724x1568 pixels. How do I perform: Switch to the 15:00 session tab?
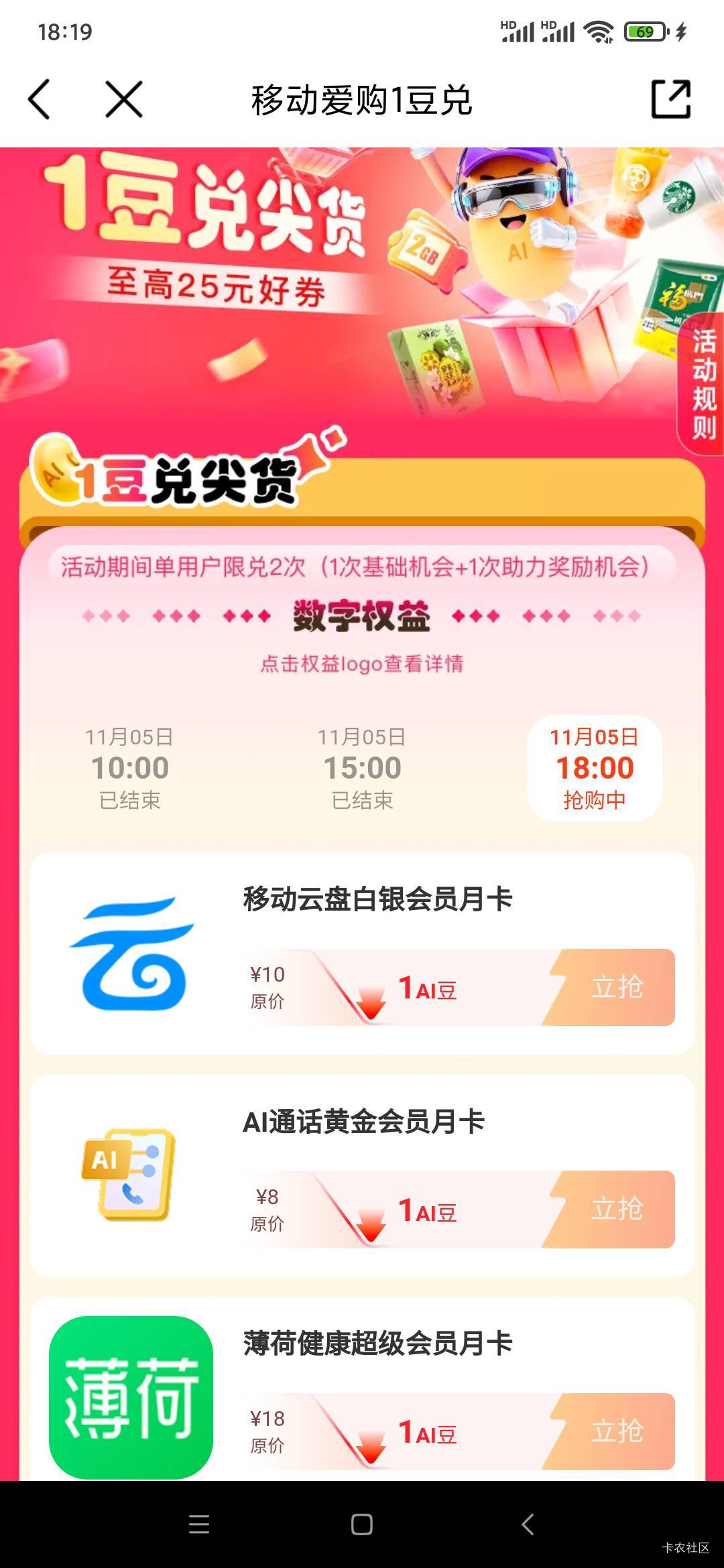click(362, 768)
